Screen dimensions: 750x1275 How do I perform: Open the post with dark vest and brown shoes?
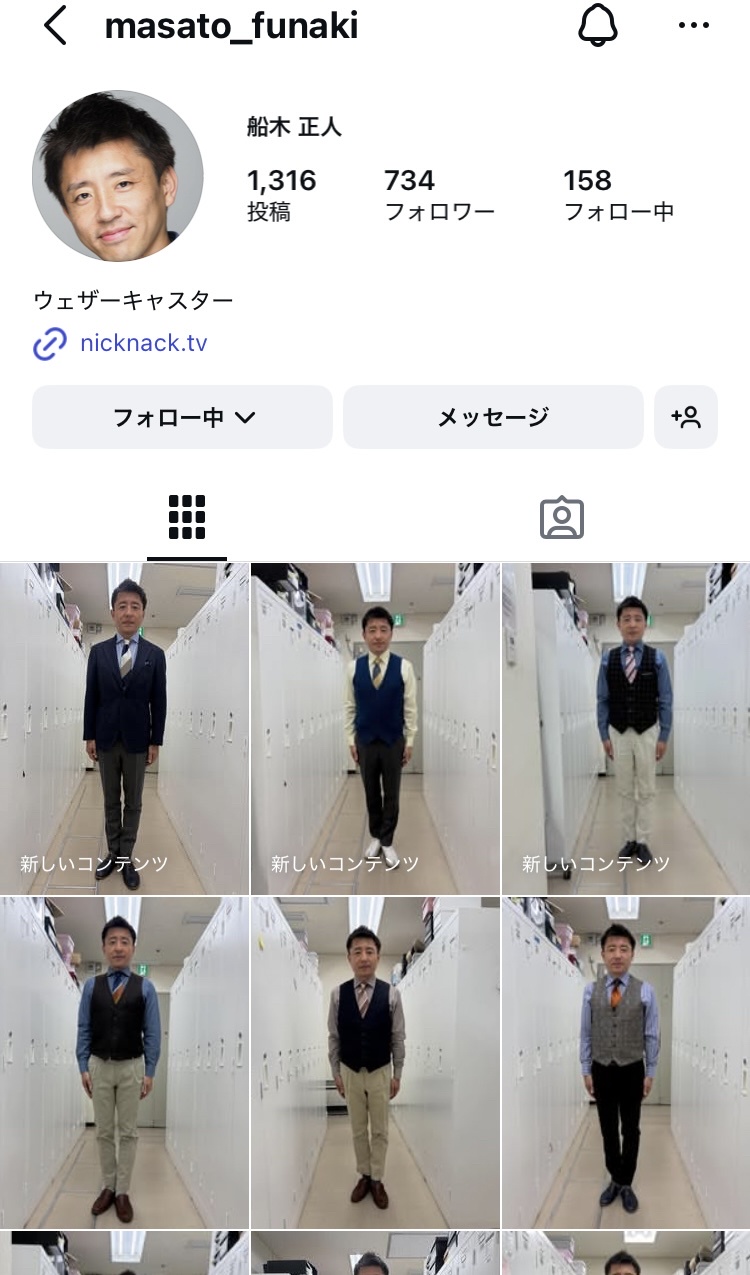124,1062
